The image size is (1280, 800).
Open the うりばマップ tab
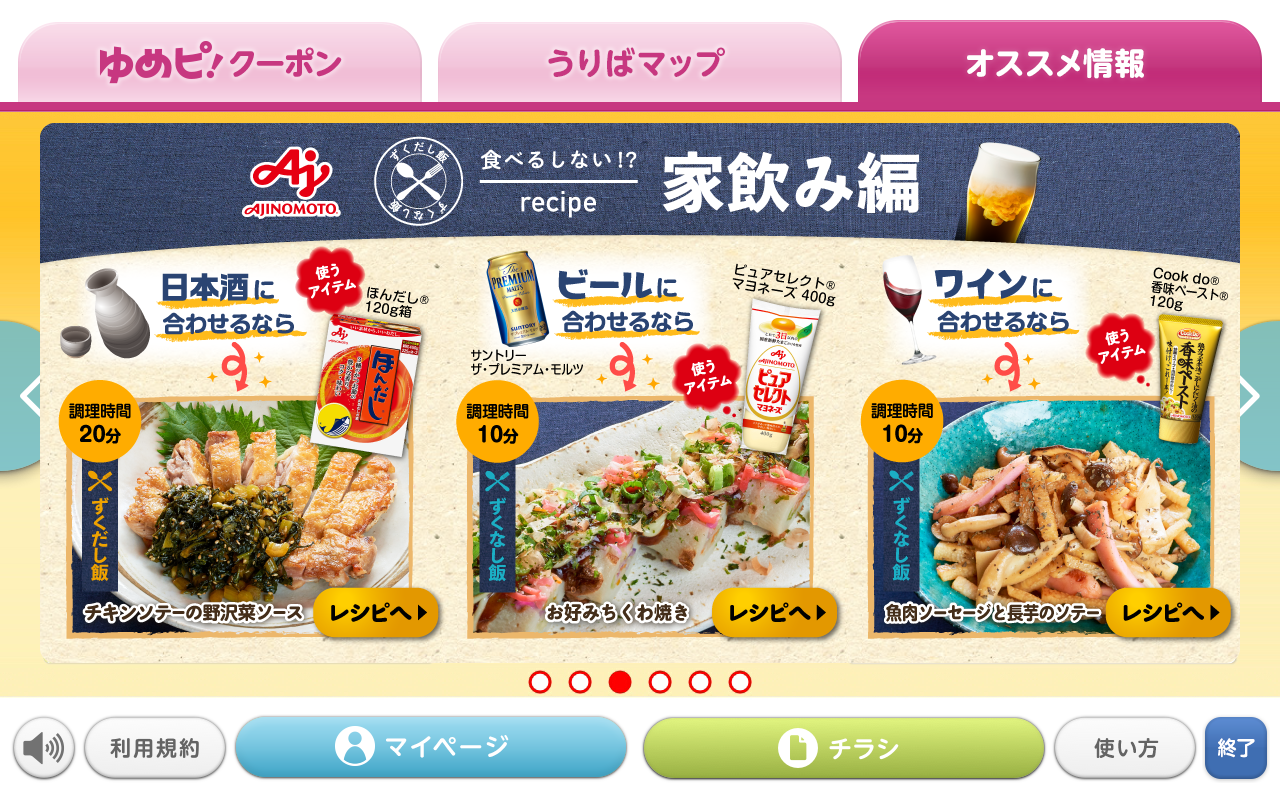pos(639,63)
